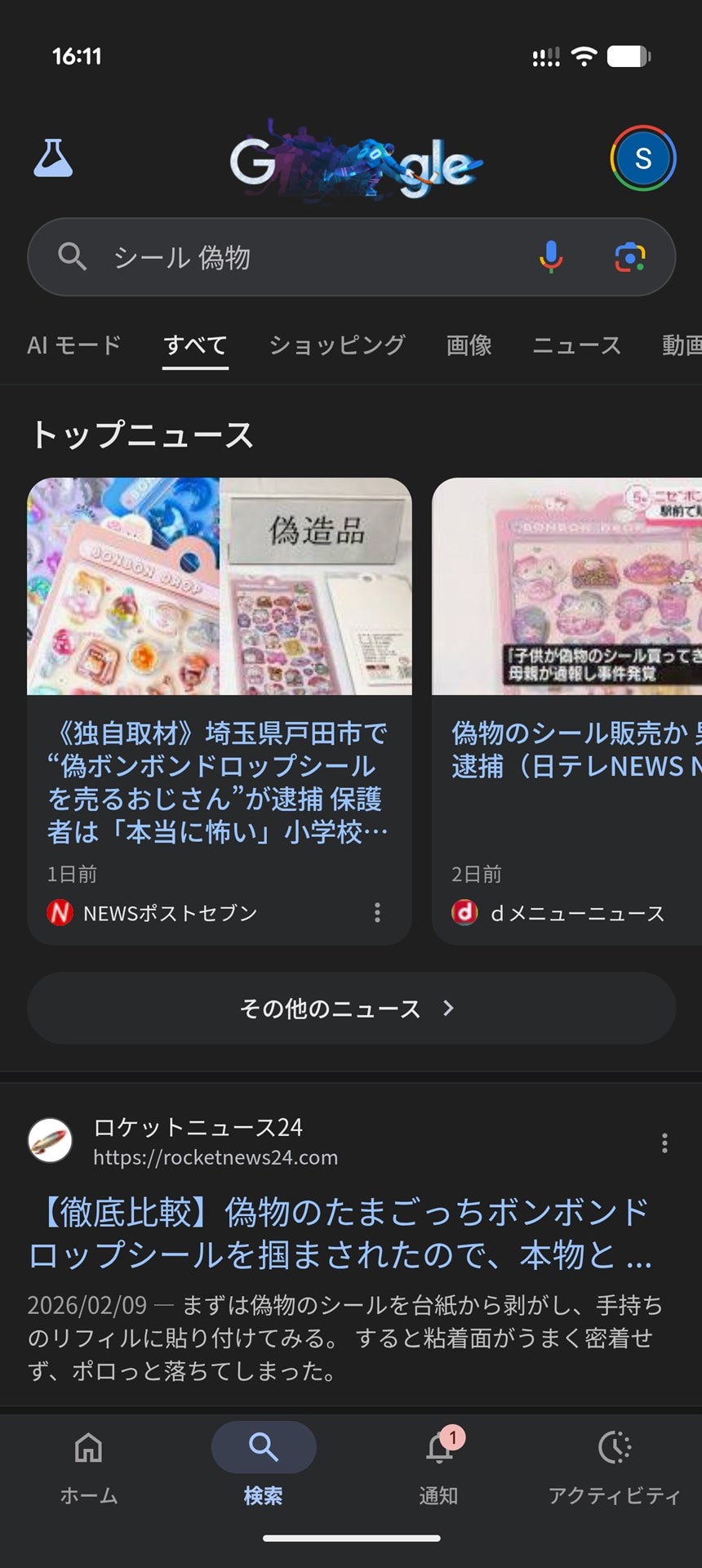Open the Search Labs flask icon
The height and width of the screenshot is (1568, 702).
53,158
